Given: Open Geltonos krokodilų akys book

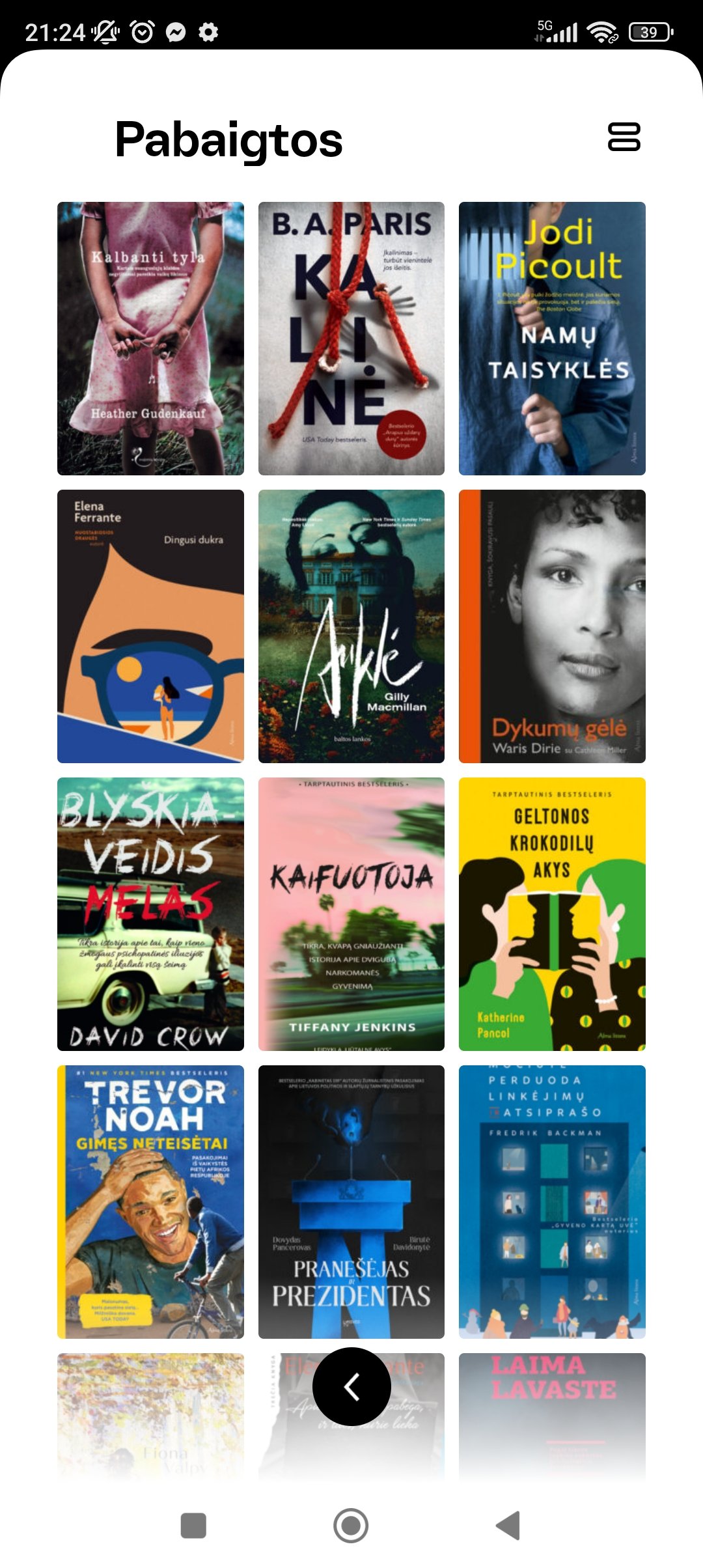Looking at the screenshot, I should (552, 914).
